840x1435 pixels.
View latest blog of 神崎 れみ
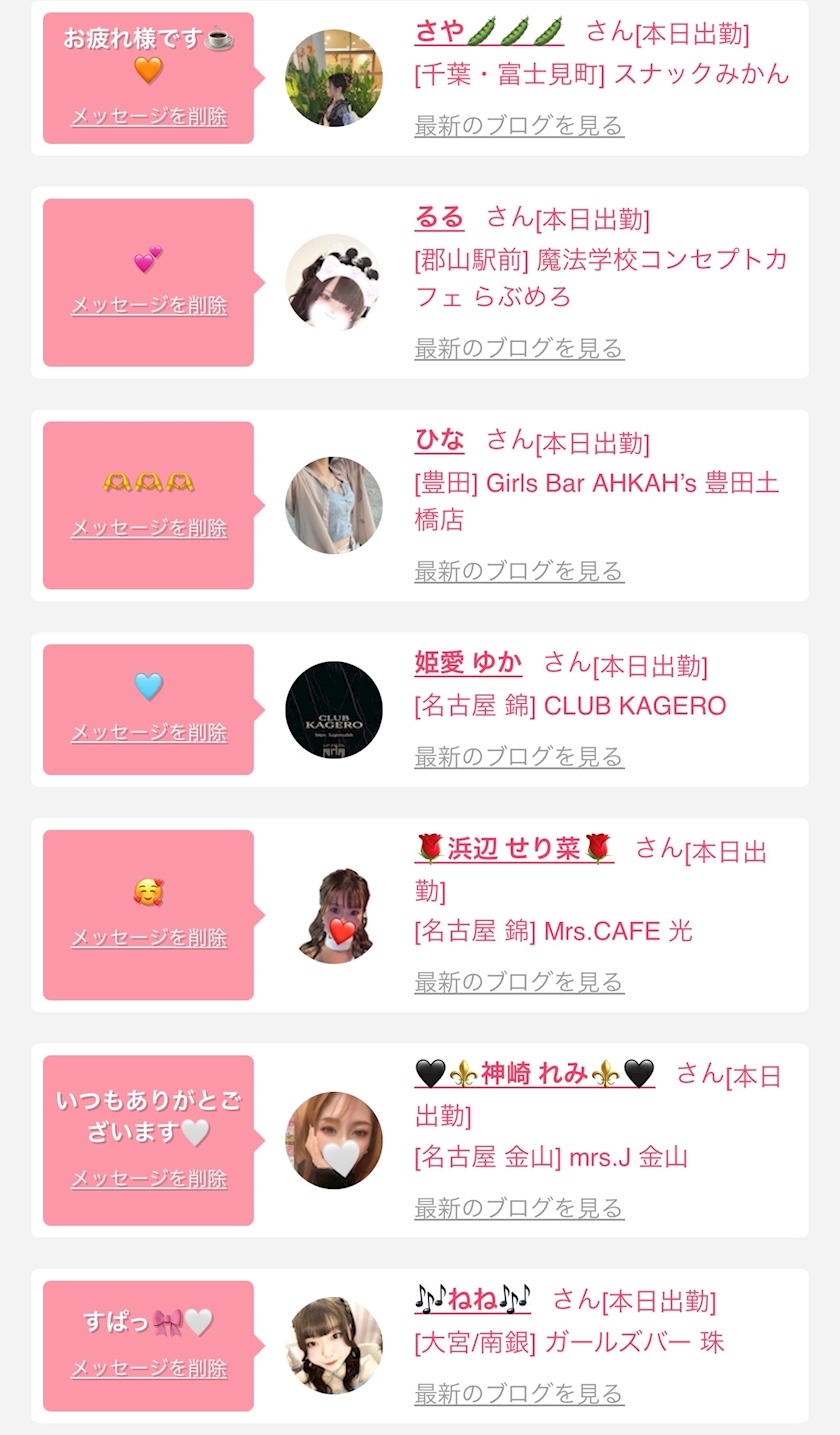click(x=519, y=1208)
